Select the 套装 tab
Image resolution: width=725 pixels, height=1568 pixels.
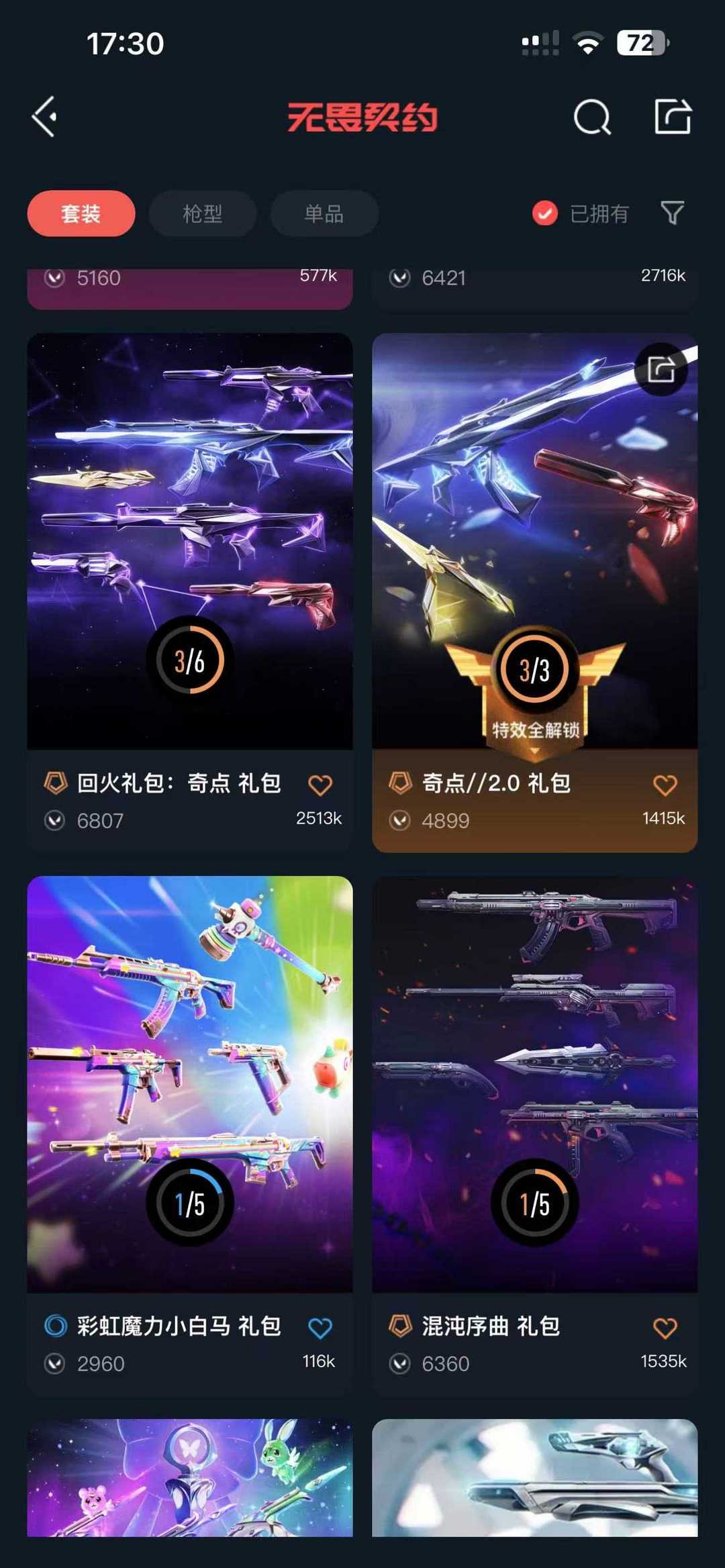tap(81, 213)
